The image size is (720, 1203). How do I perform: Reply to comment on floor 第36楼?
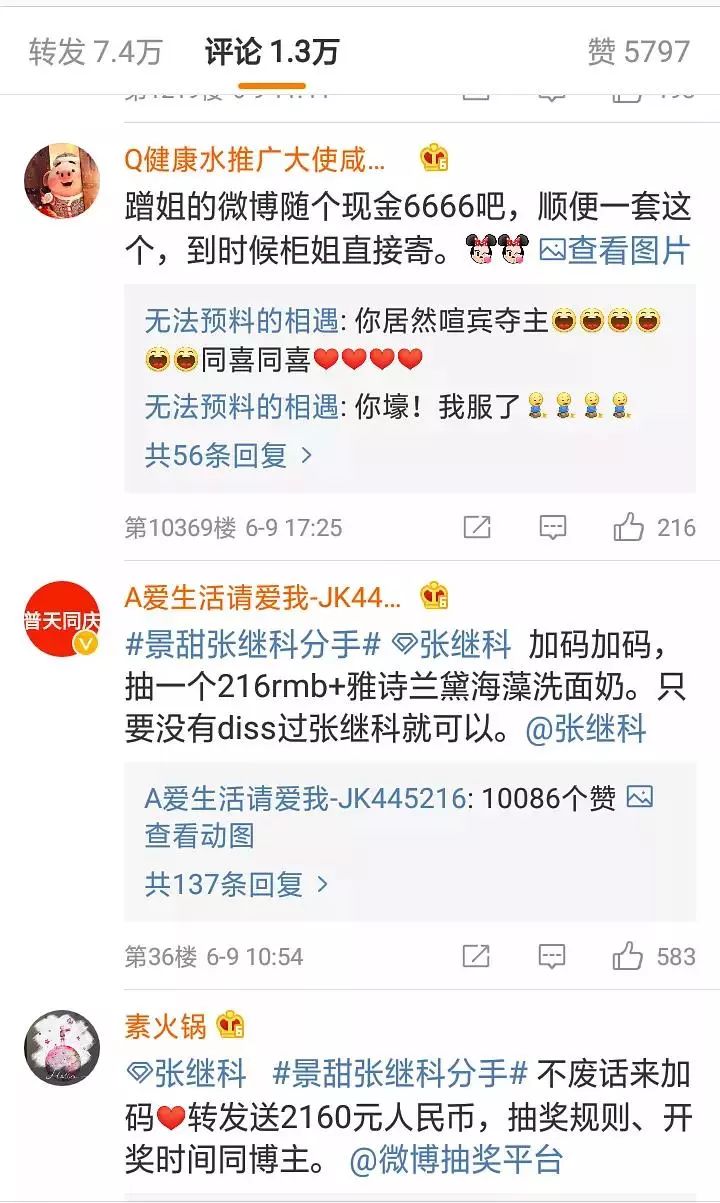pyautogui.click(x=552, y=957)
